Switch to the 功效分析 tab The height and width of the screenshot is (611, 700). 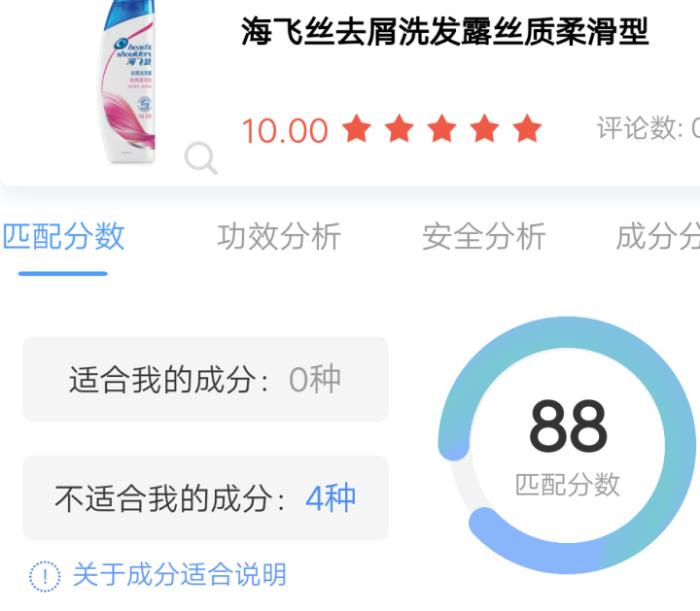(279, 237)
